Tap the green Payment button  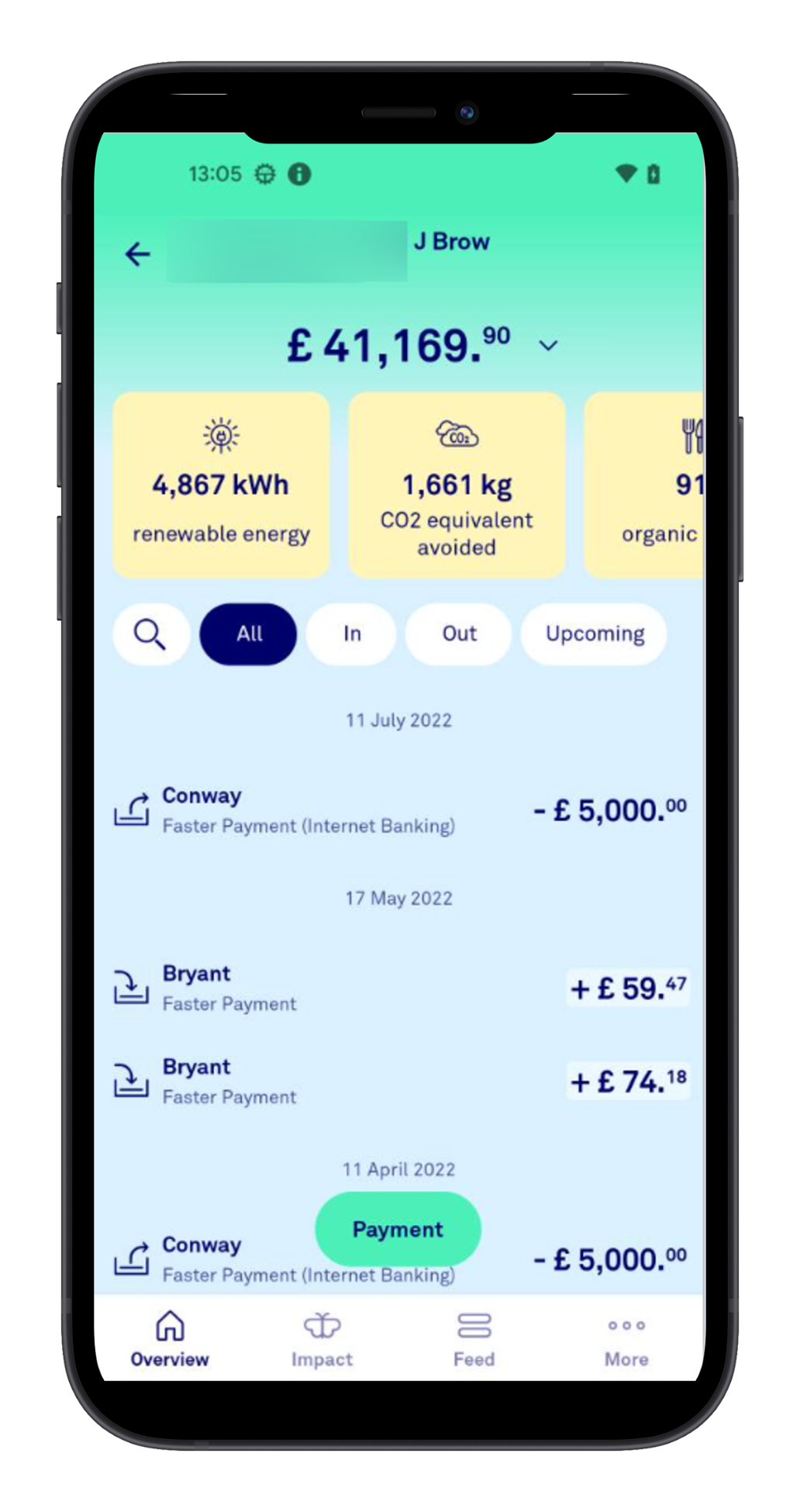coord(398,1229)
